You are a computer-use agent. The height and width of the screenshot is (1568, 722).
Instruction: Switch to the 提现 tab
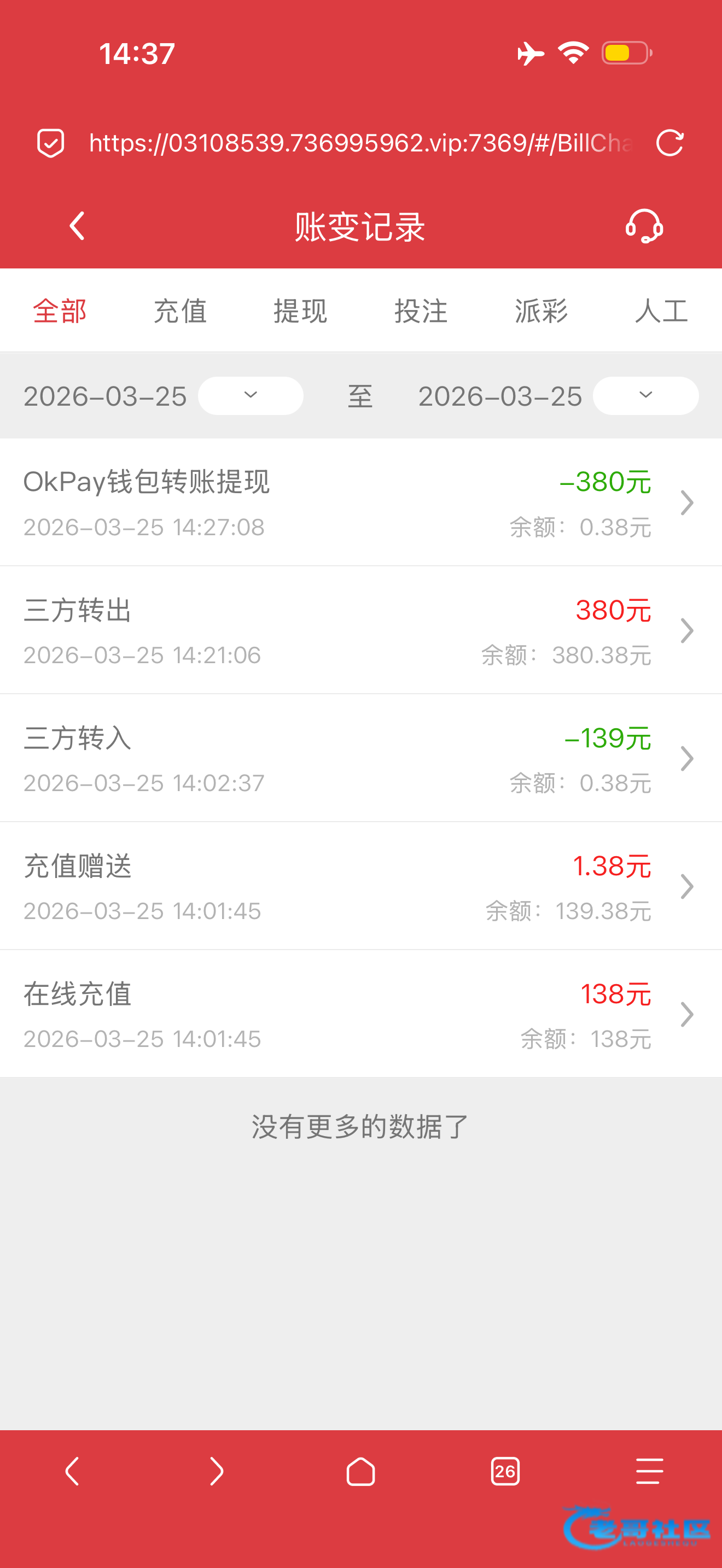[300, 311]
